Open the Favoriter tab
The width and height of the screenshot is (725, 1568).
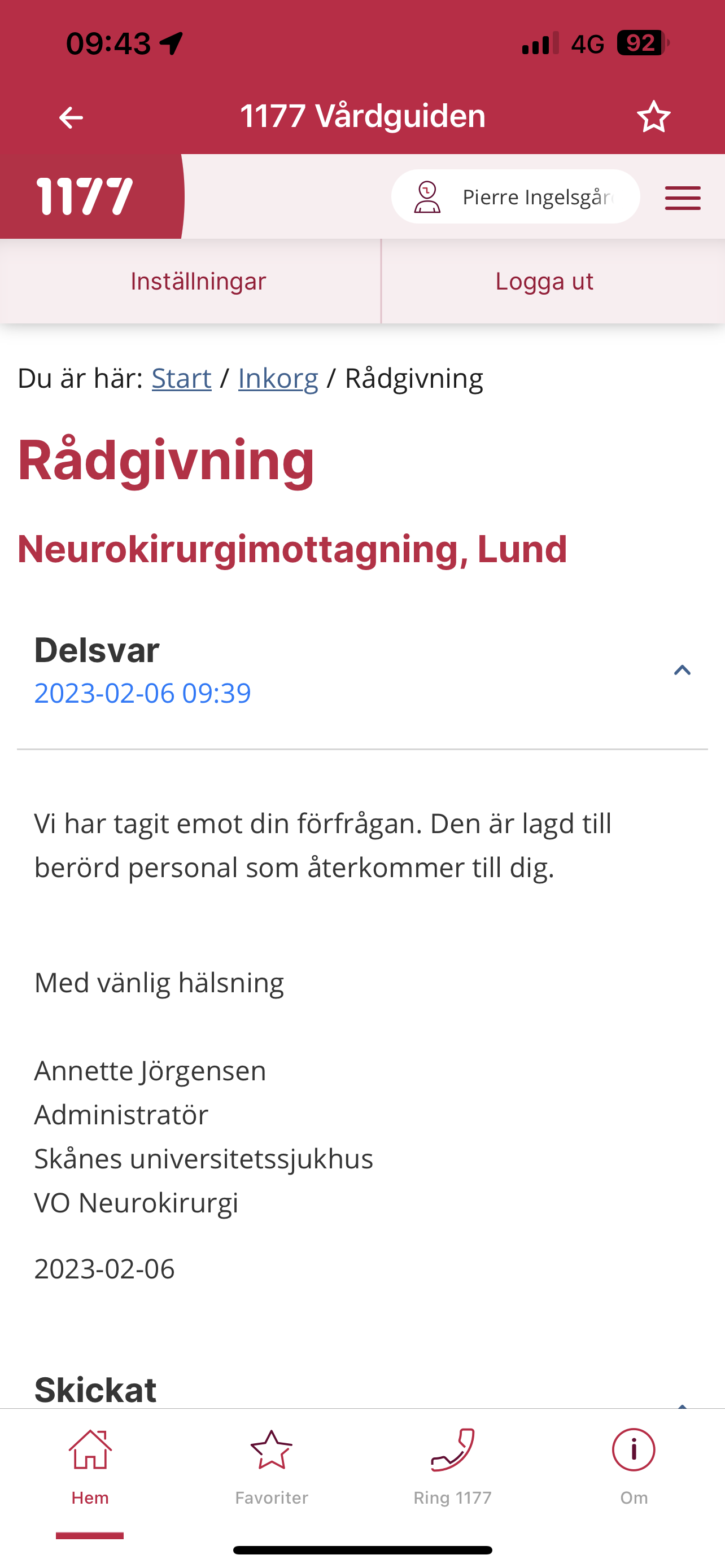click(272, 1468)
